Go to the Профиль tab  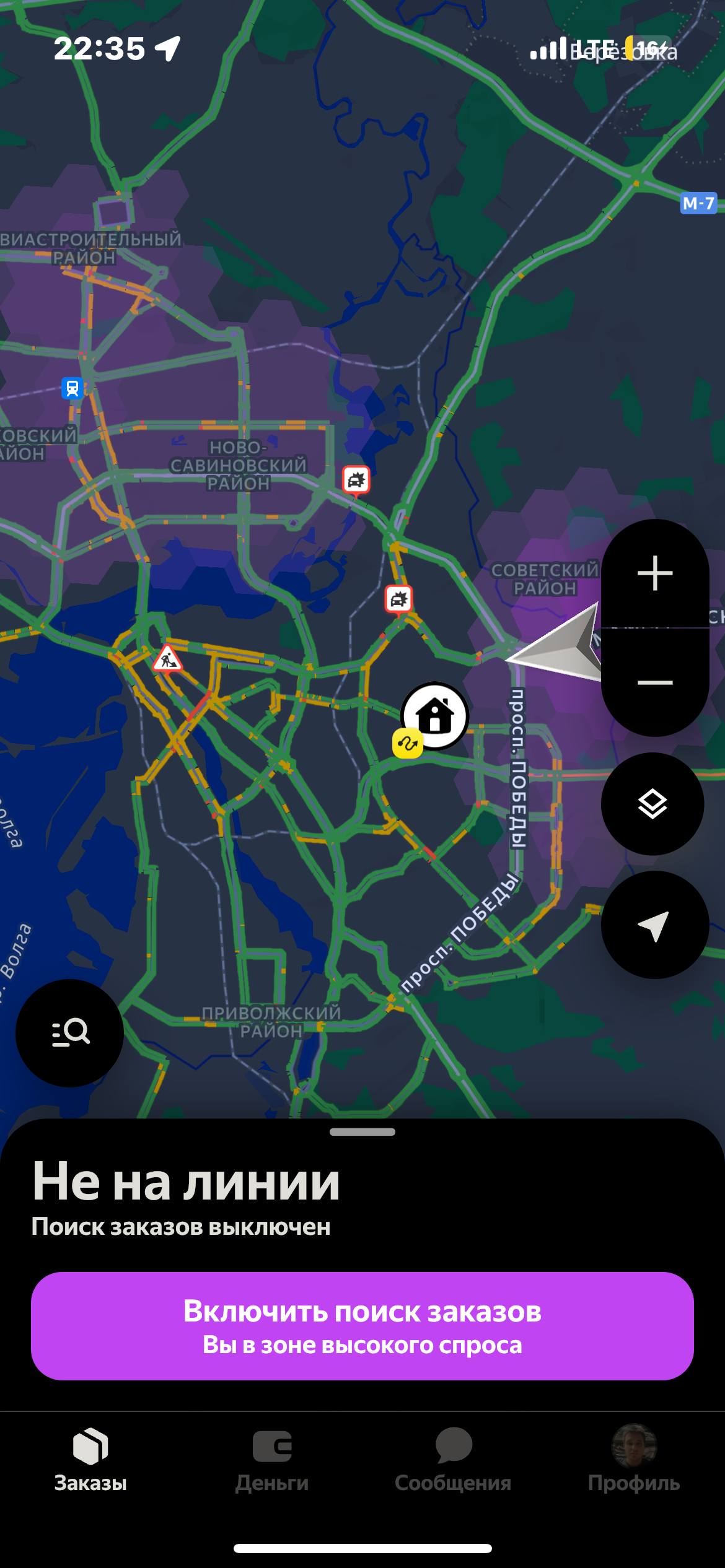(633, 1461)
